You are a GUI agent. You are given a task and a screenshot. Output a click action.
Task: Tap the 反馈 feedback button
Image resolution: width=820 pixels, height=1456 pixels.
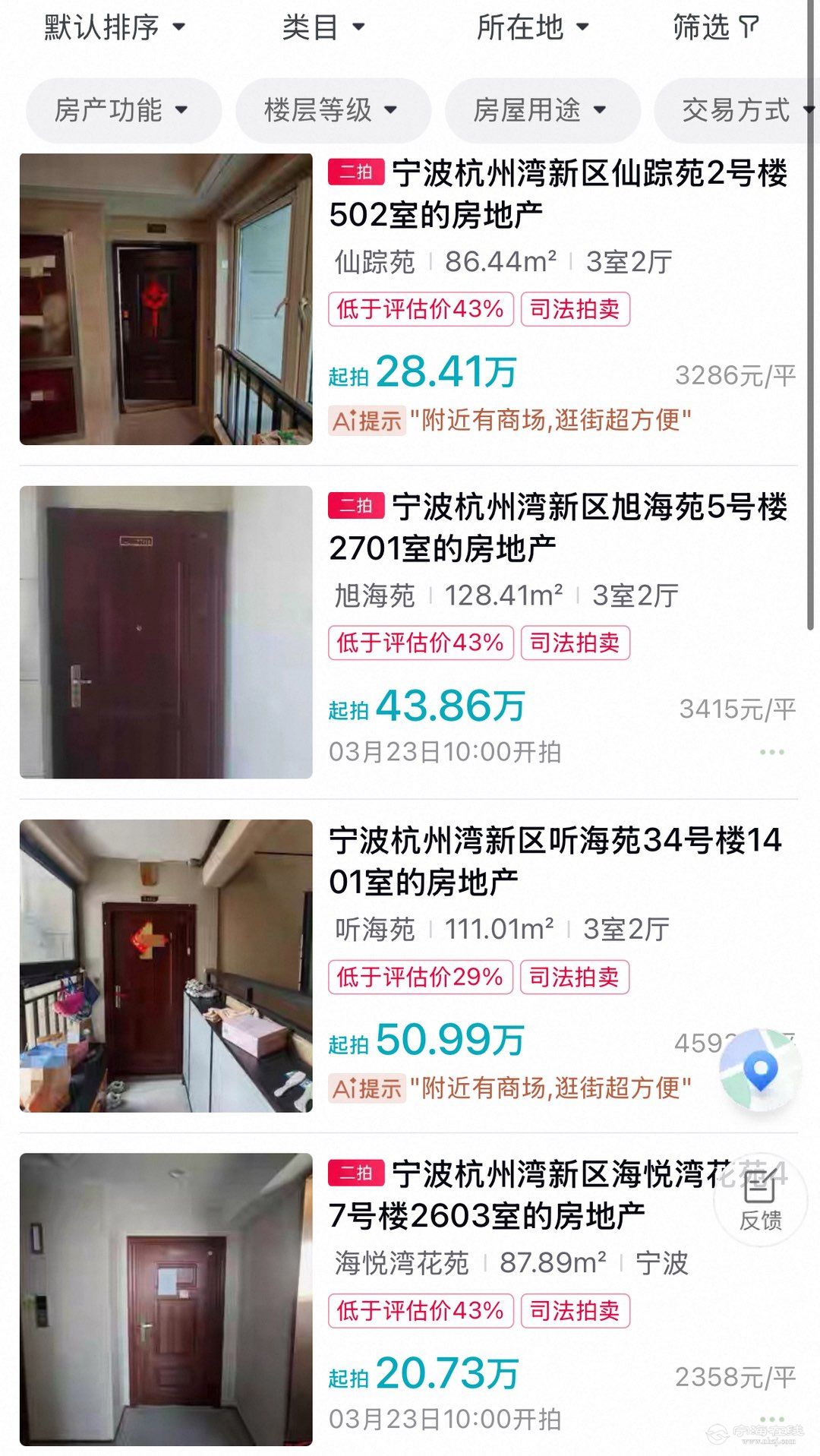(760, 1200)
